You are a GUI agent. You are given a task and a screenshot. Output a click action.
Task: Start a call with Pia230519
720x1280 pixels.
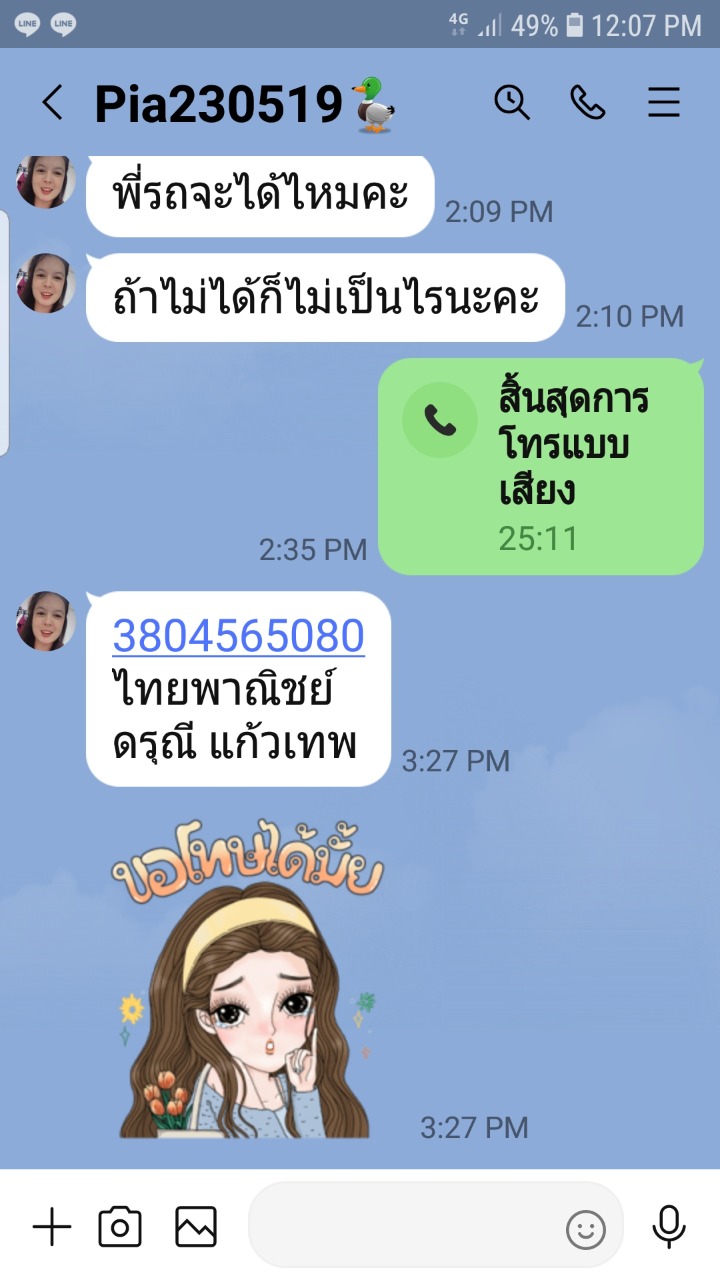[x=588, y=102]
